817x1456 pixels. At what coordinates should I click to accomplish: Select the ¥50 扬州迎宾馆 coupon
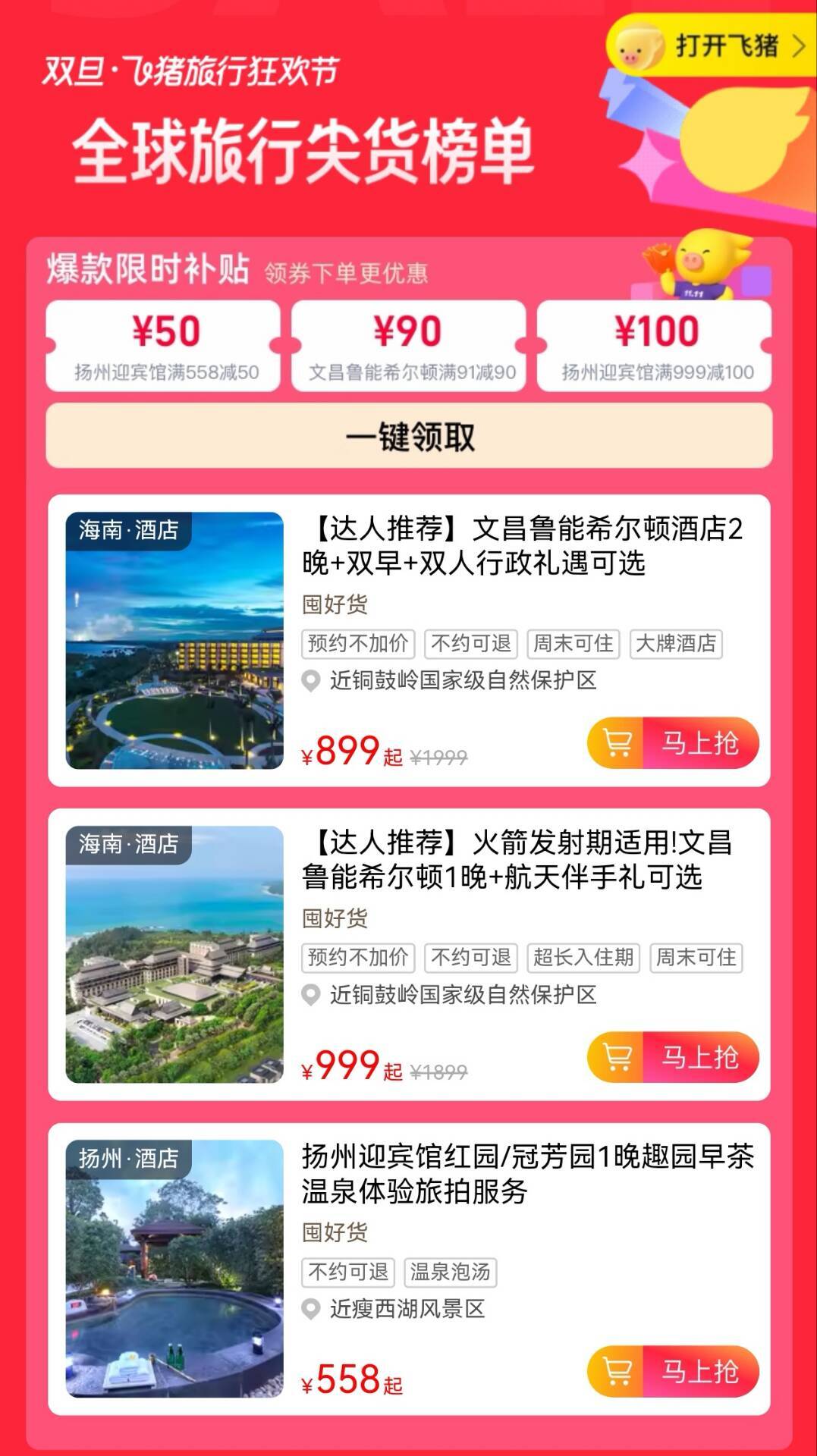click(x=164, y=346)
